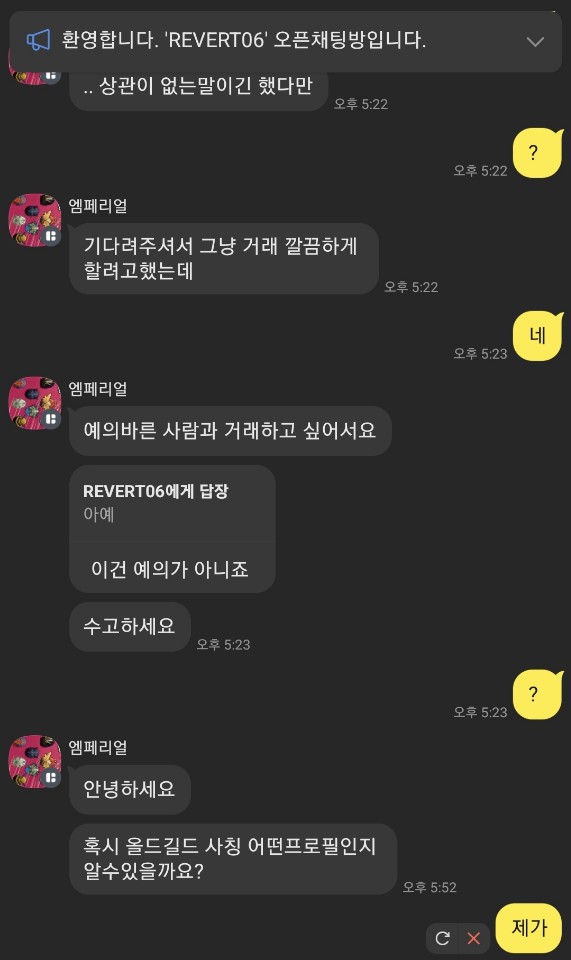Image resolution: width=571 pixels, height=960 pixels.
Task: Retry sending the failed '제가' message
Action: (442, 937)
